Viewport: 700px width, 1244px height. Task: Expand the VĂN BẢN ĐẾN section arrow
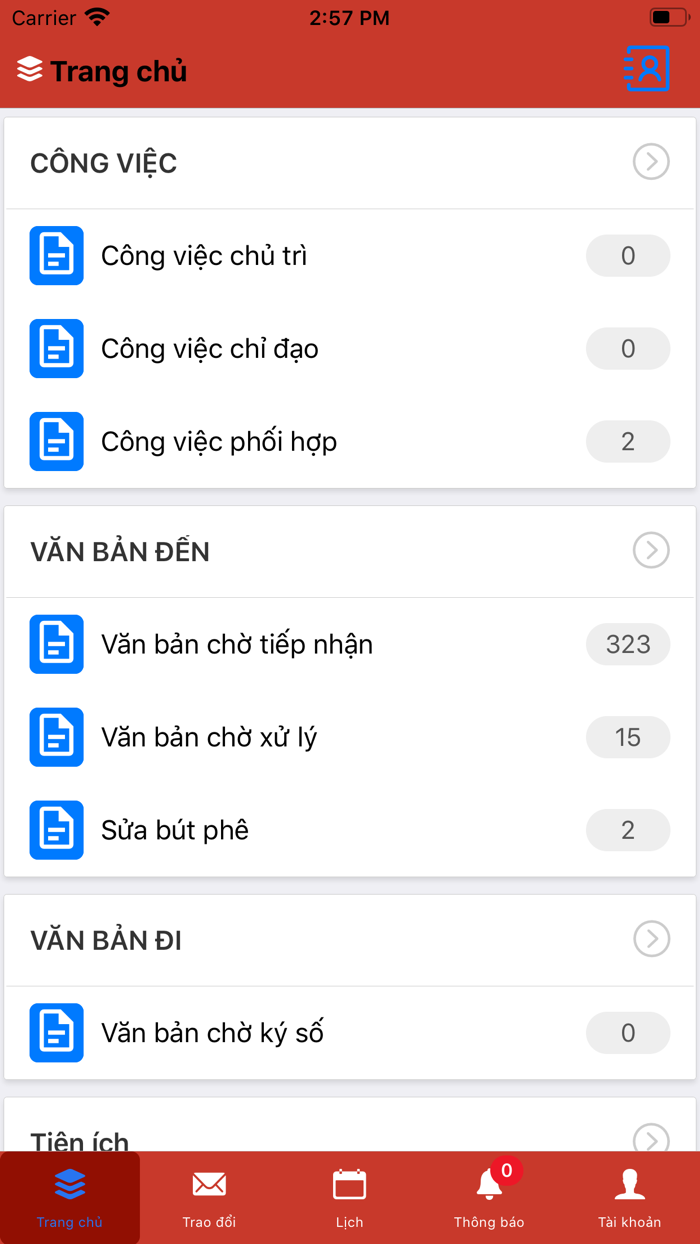(651, 550)
